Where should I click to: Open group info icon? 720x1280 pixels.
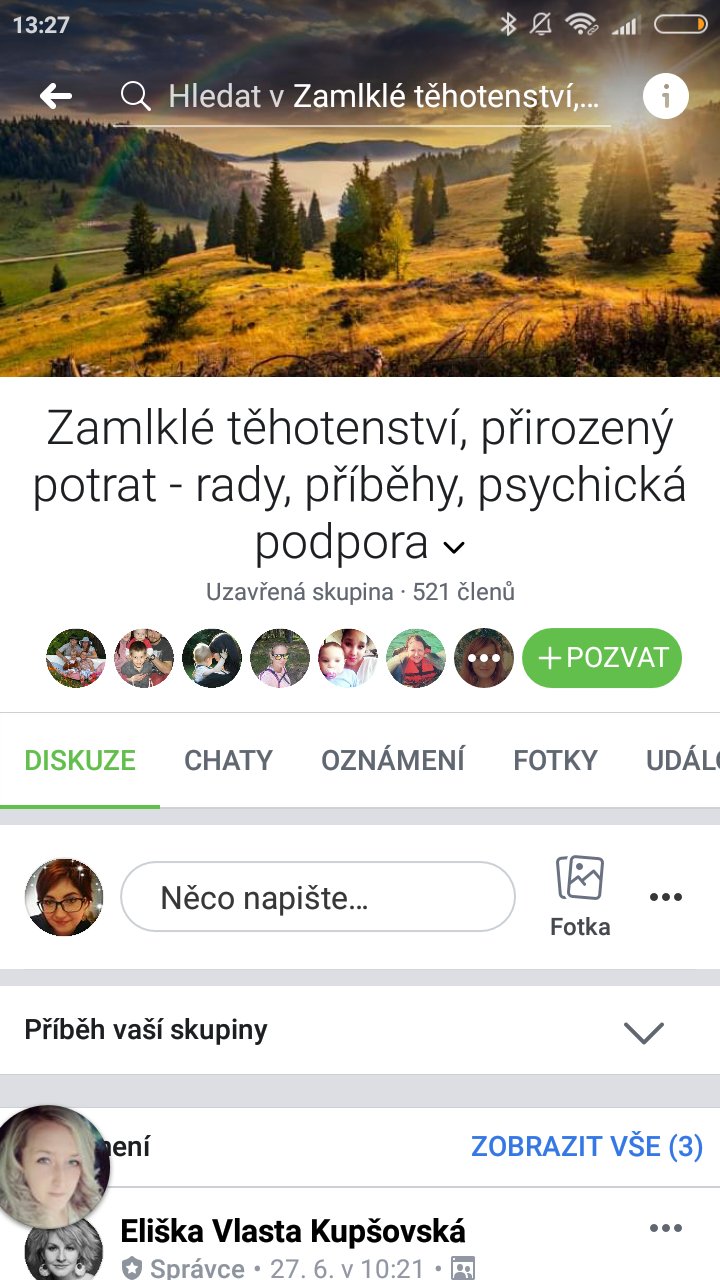point(666,97)
